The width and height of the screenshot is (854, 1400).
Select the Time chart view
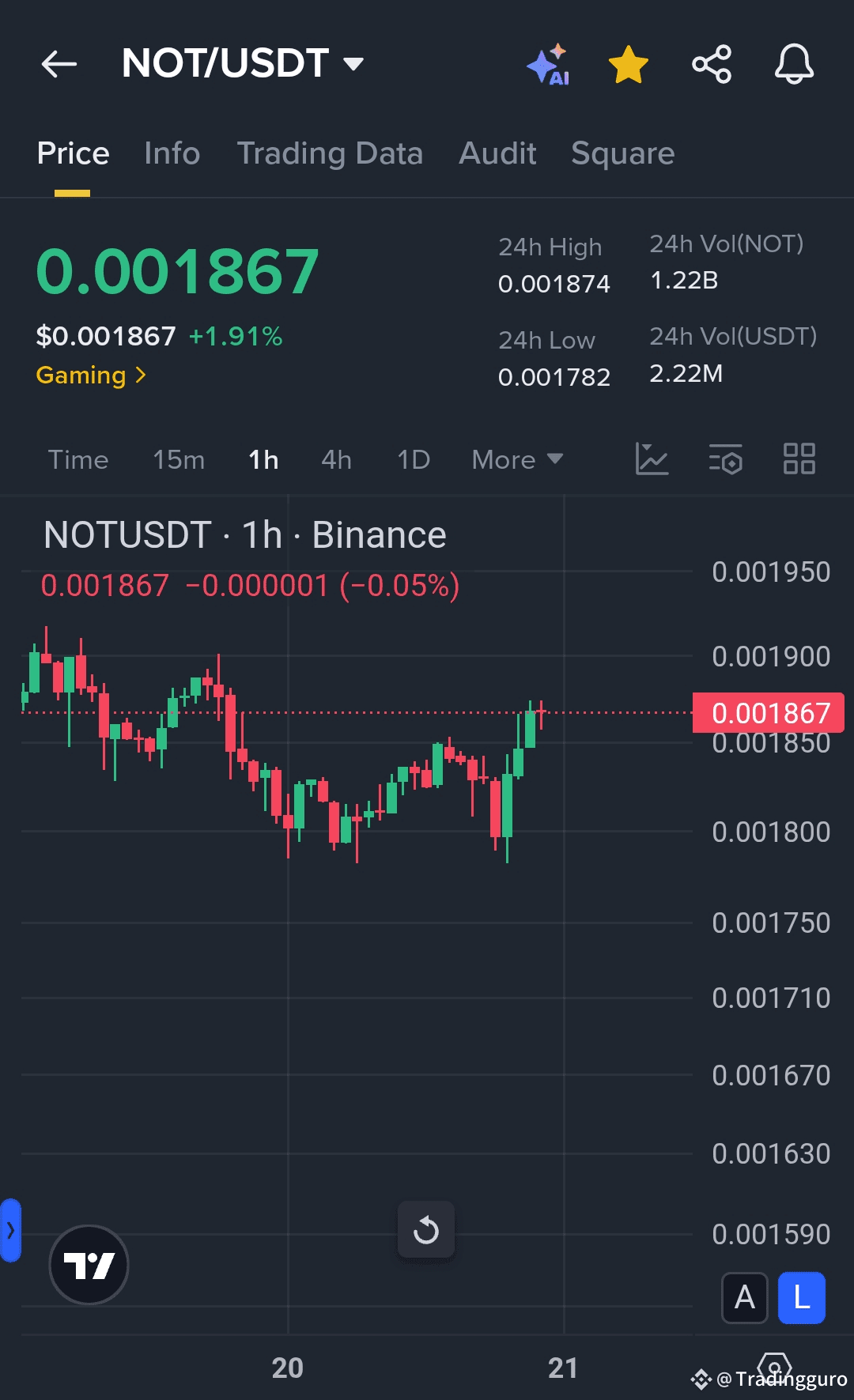78,459
